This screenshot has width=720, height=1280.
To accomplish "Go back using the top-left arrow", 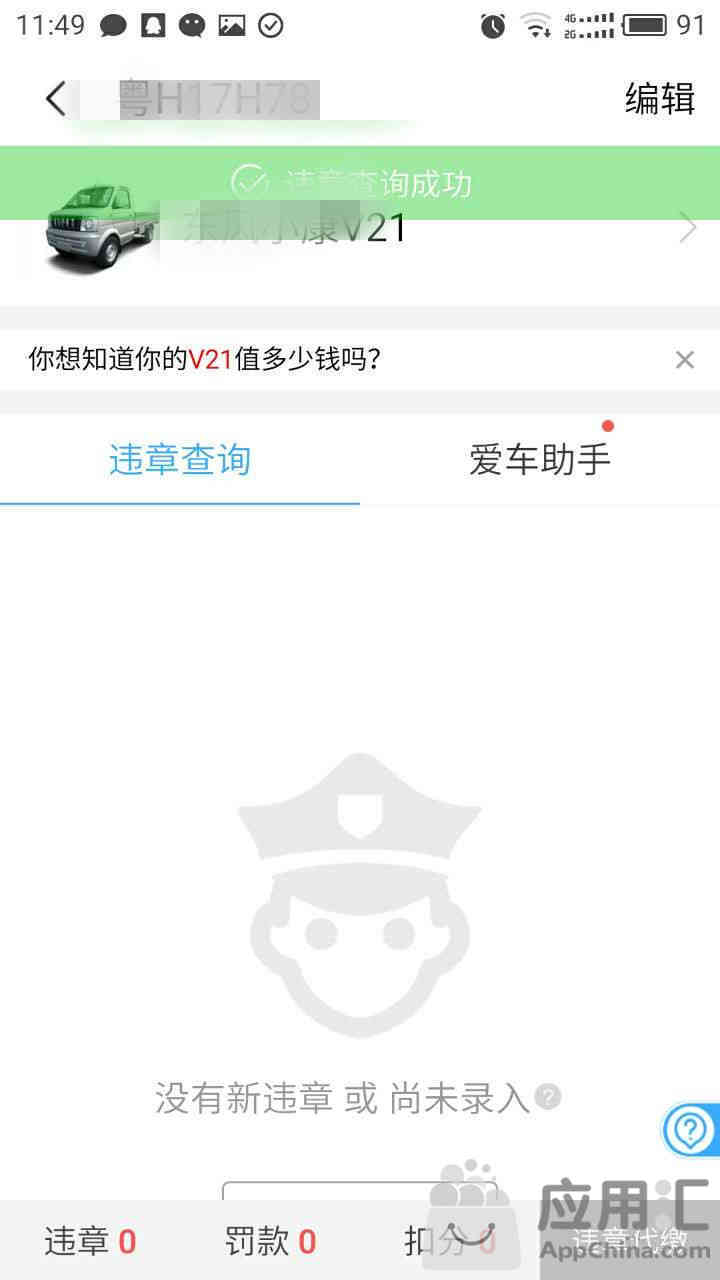I will pyautogui.click(x=56, y=99).
